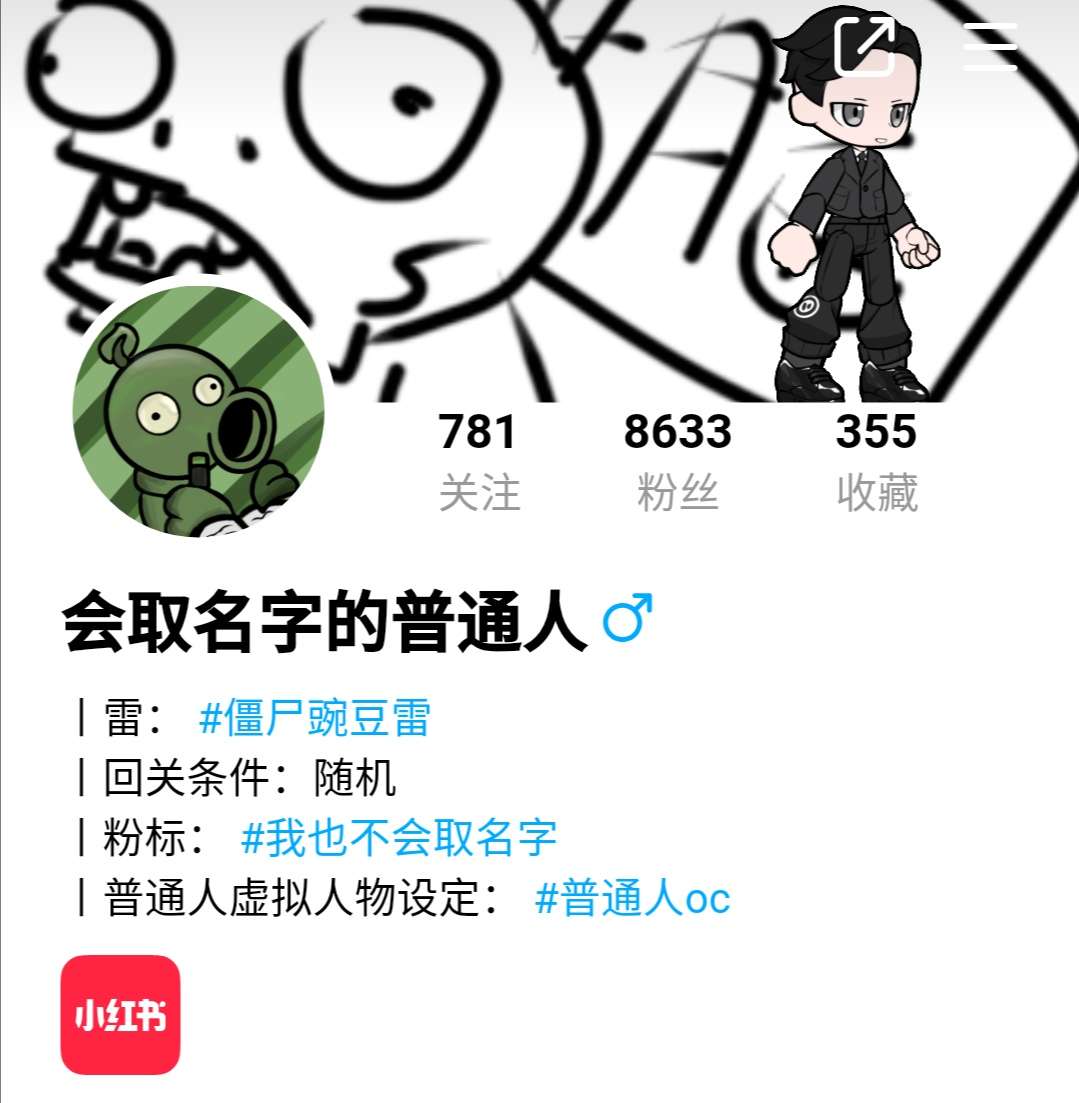The width and height of the screenshot is (1079, 1103).
Task: Open the #普通人oc hashtag
Action: coord(633,898)
